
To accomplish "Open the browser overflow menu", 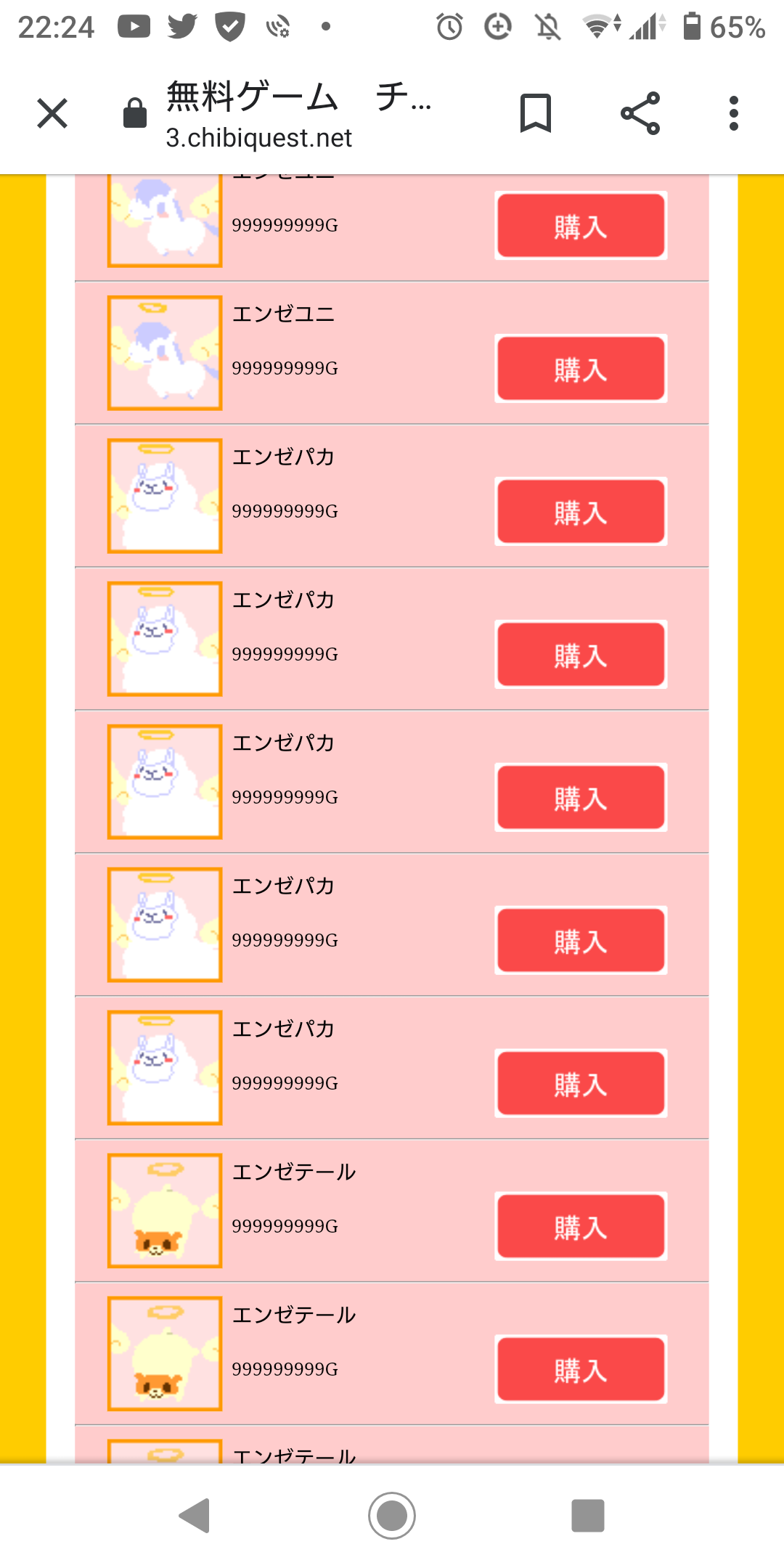I will pyautogui.click(x=734, y=113).
